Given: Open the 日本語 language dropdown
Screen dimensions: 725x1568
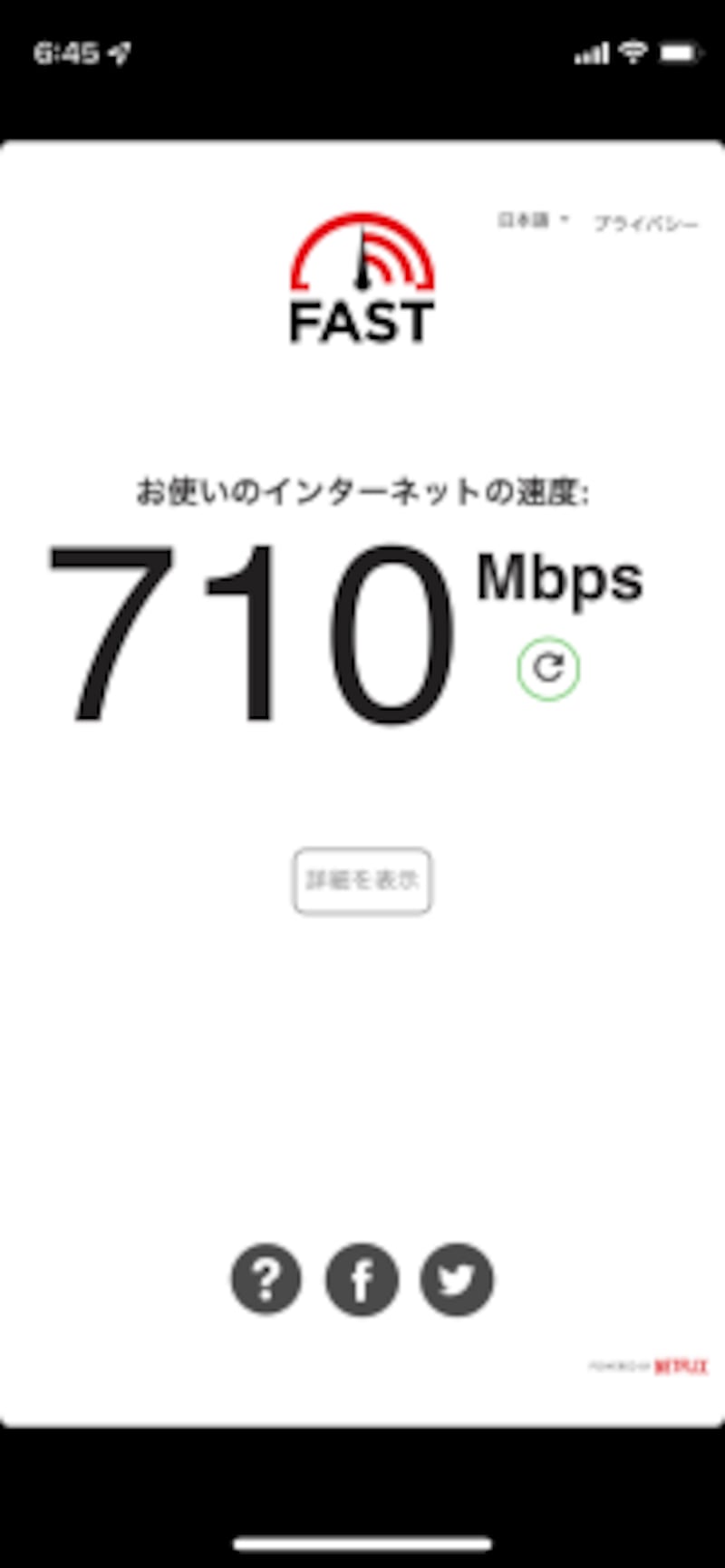Looking at the screenshot, I should [524, 218].
